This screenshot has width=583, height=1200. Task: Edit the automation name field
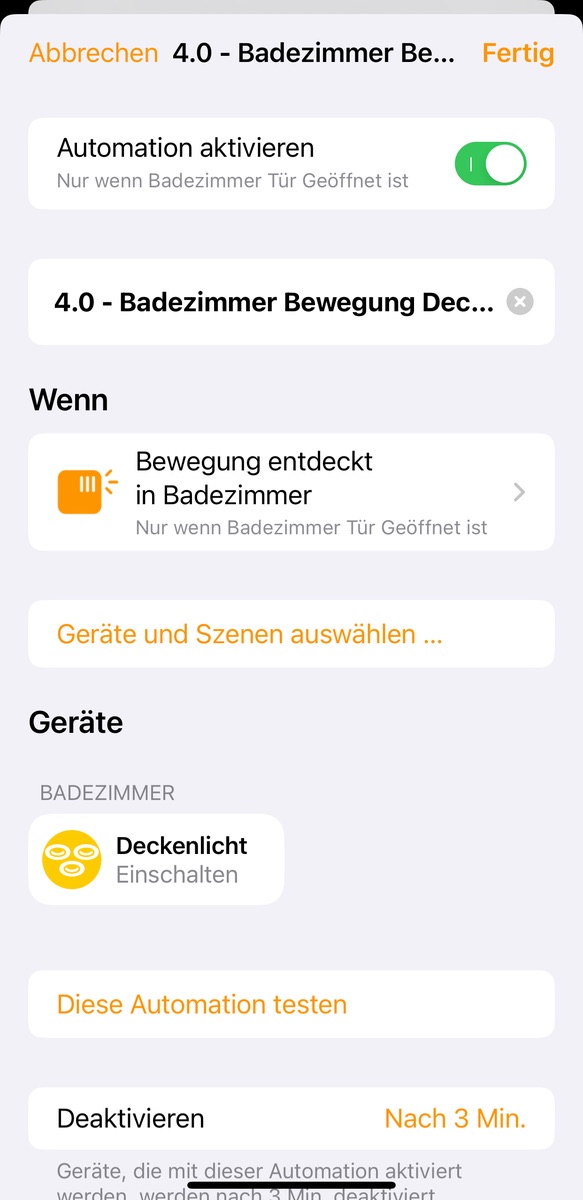tap(275, 302)
